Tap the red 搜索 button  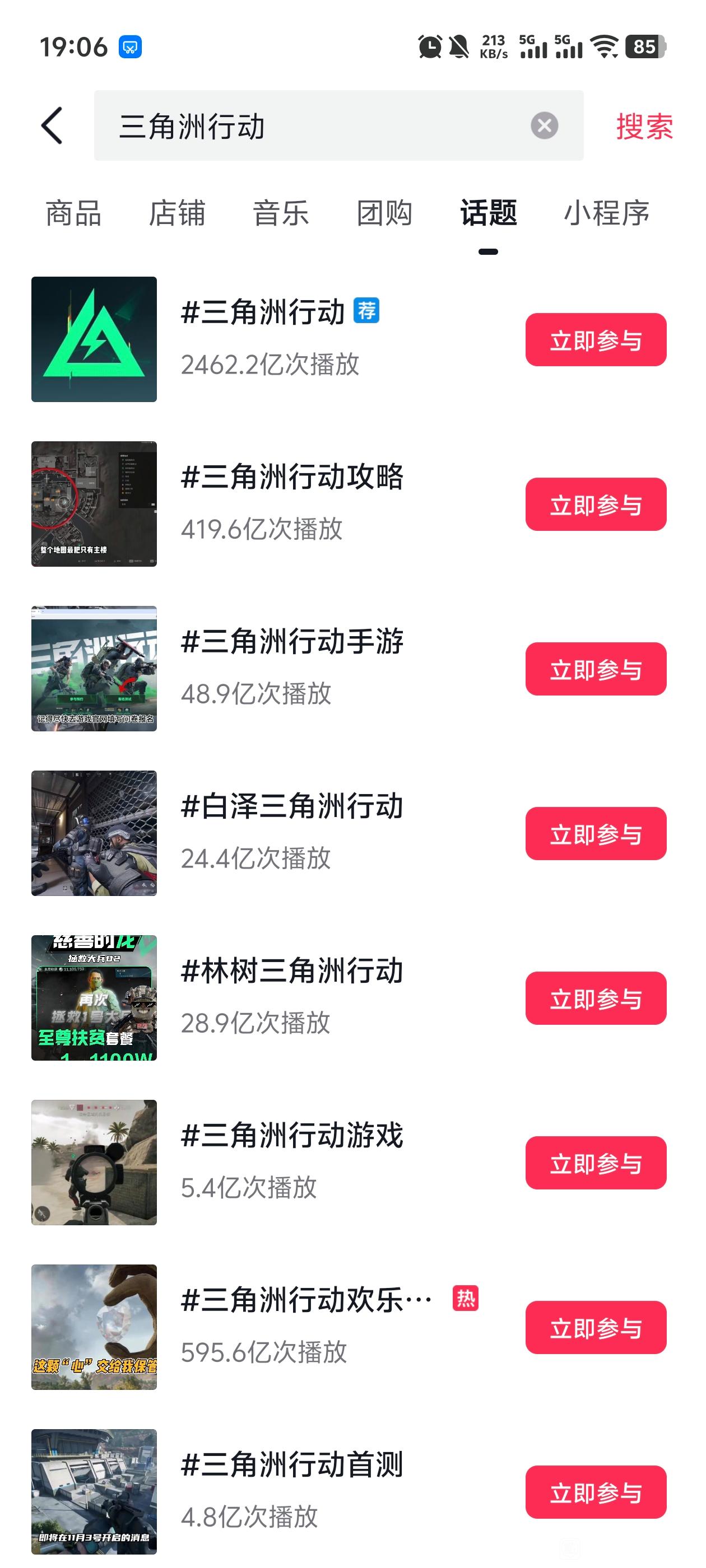644,126
